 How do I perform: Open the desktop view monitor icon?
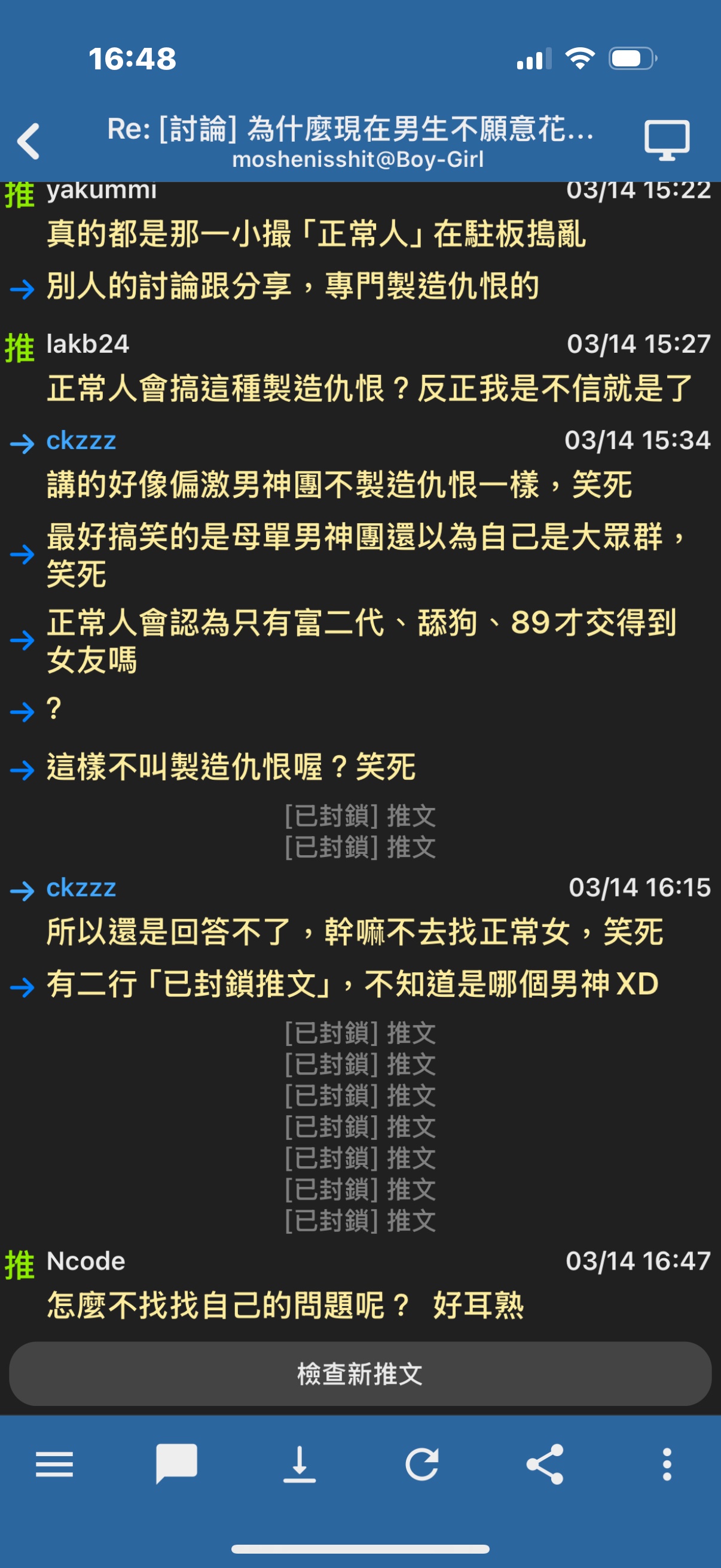coord(667,141)
